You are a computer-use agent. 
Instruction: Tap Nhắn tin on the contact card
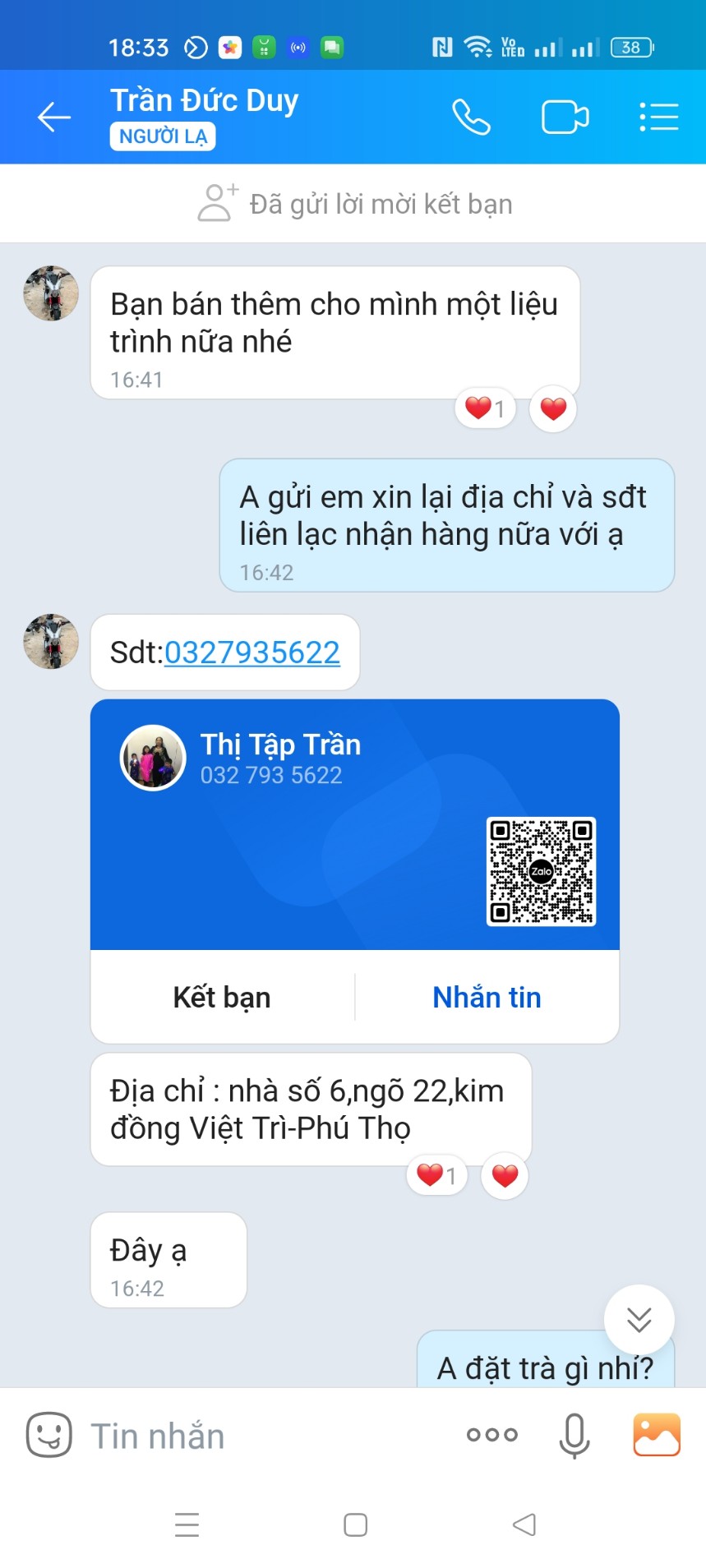point(487,997)
